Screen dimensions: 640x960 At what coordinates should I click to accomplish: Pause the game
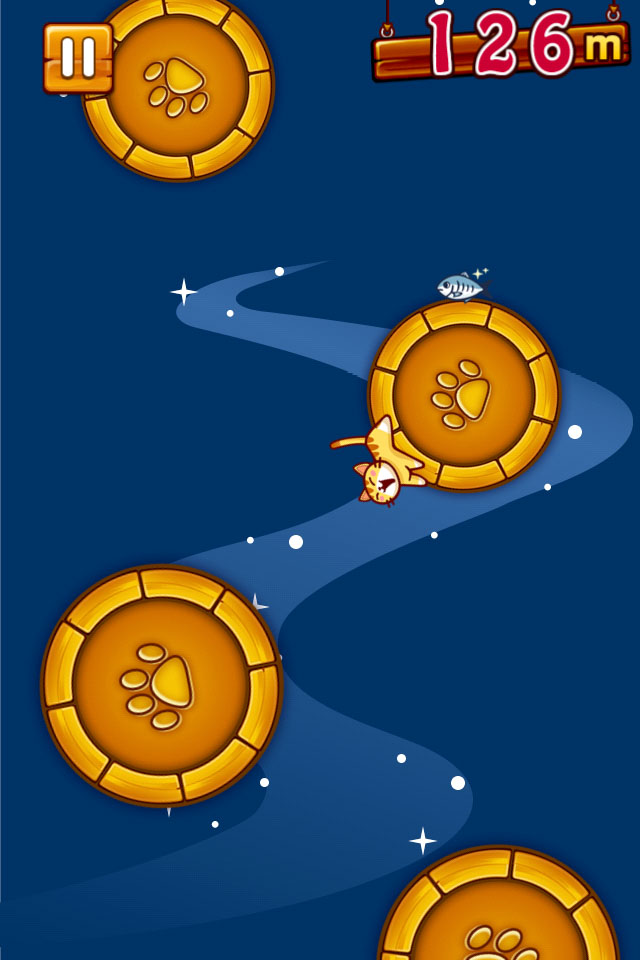click(x=77, y=57)
